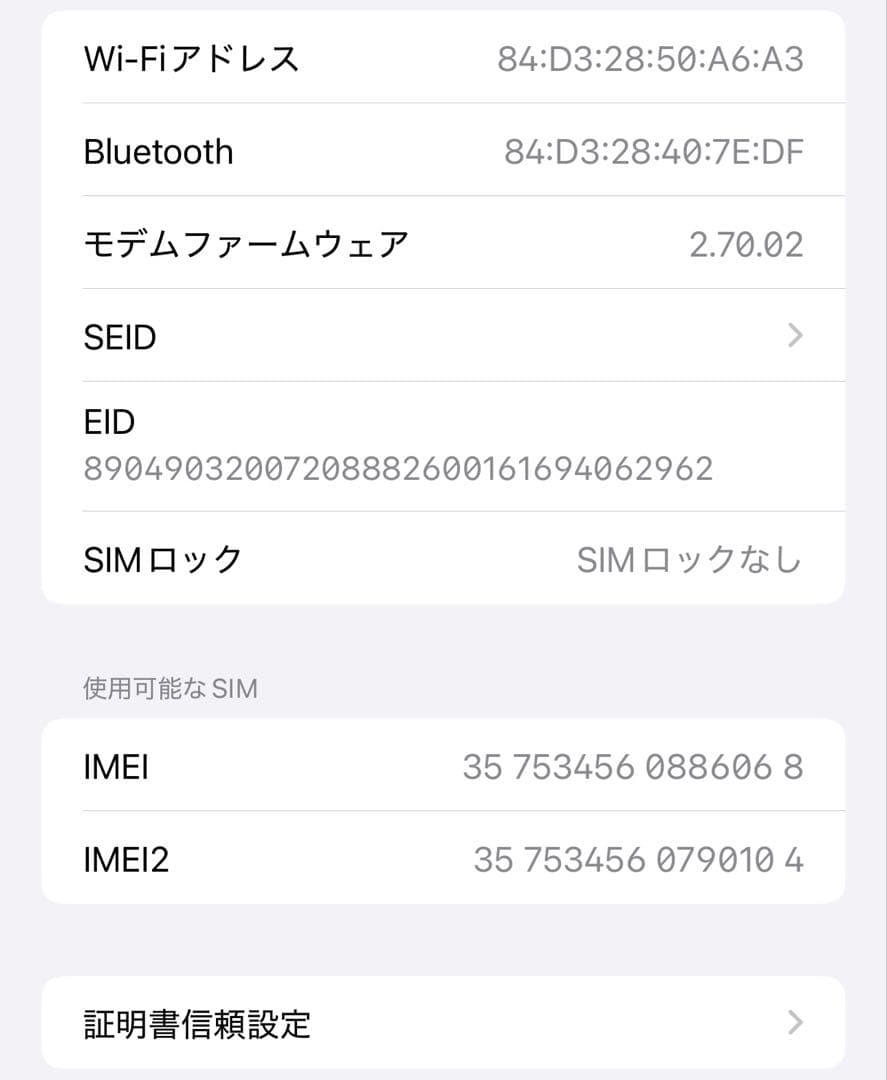Open the SEID detail row
Image resolution: width=887 pixels, height=1080 pixels.
click(x=443, y=337)
